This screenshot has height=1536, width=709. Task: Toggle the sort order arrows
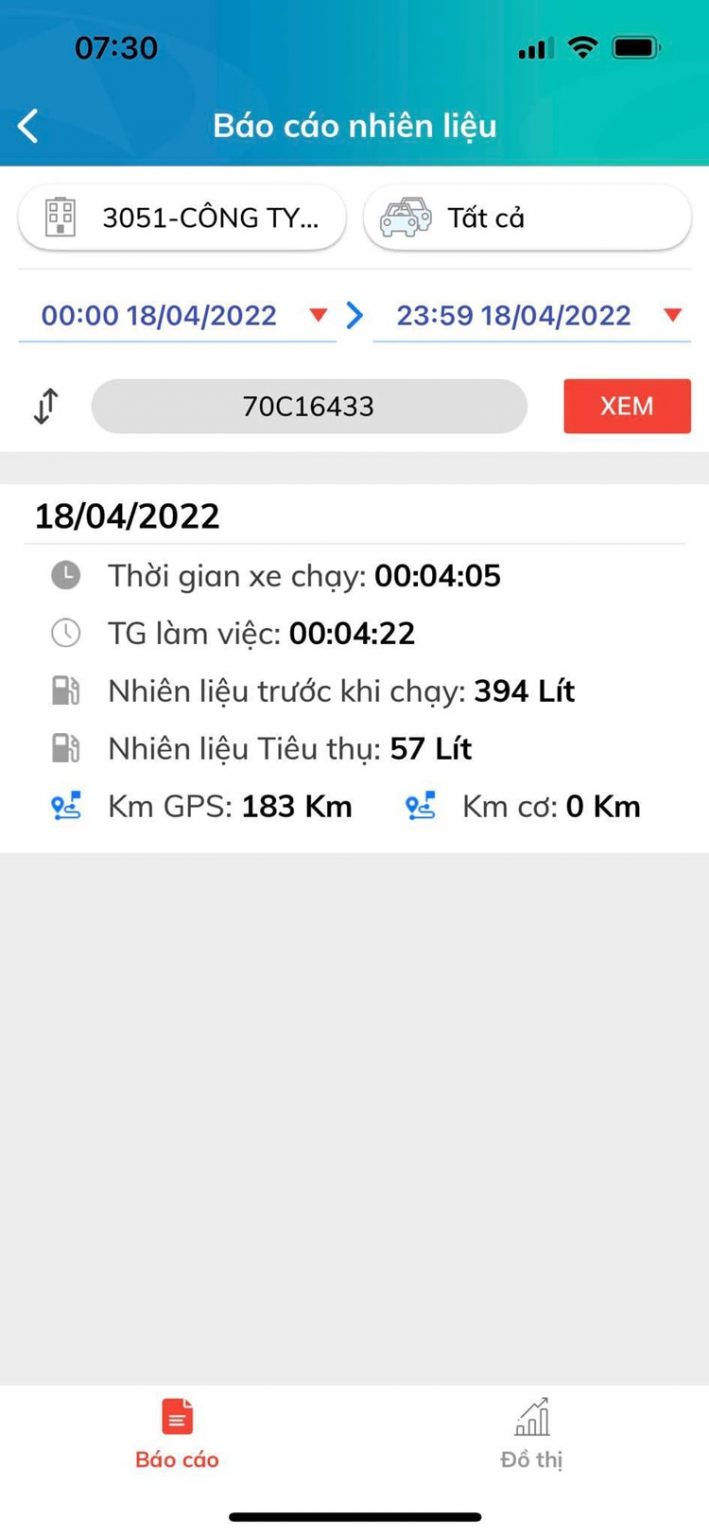click(x=46, y=406)
